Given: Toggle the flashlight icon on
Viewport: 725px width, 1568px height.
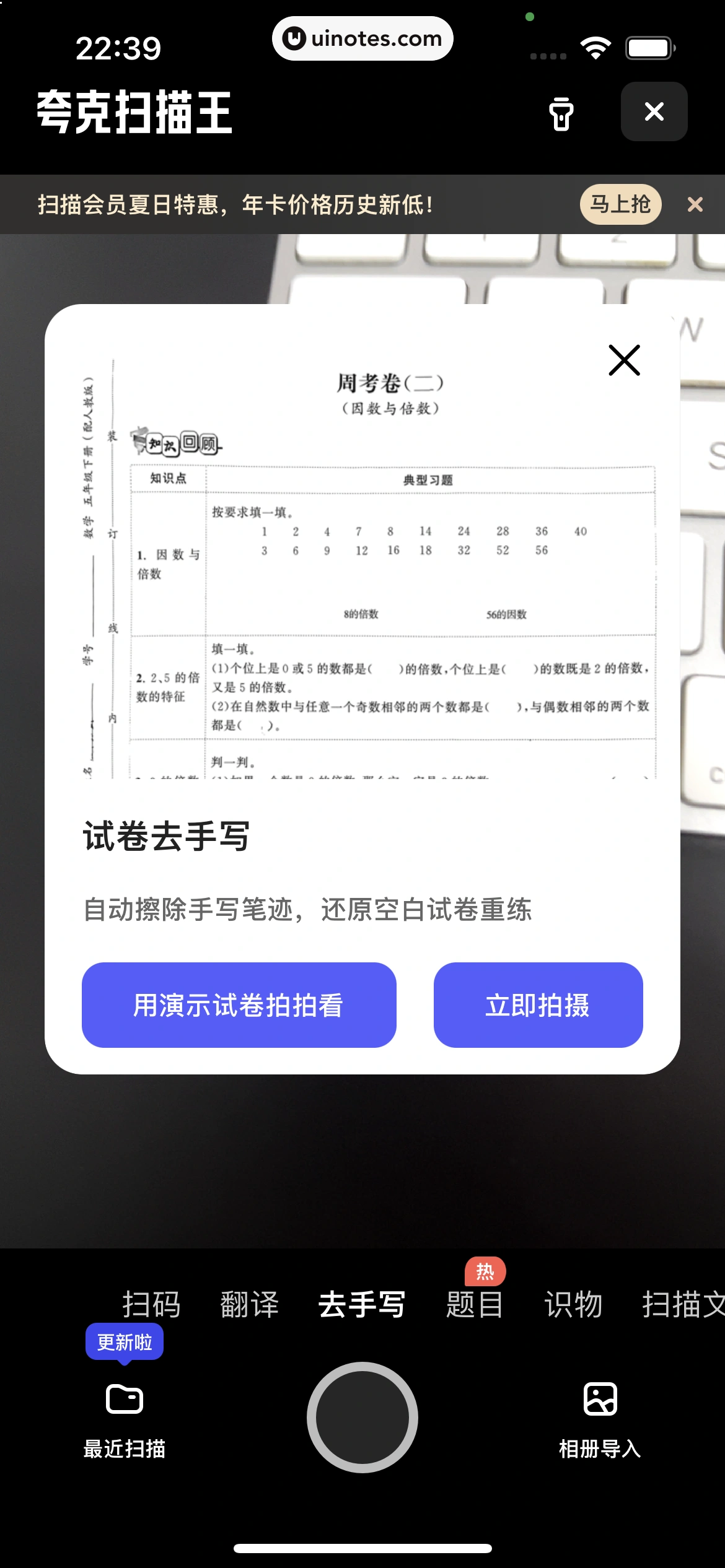Looking at the screenshot, I should pos(561,113).
